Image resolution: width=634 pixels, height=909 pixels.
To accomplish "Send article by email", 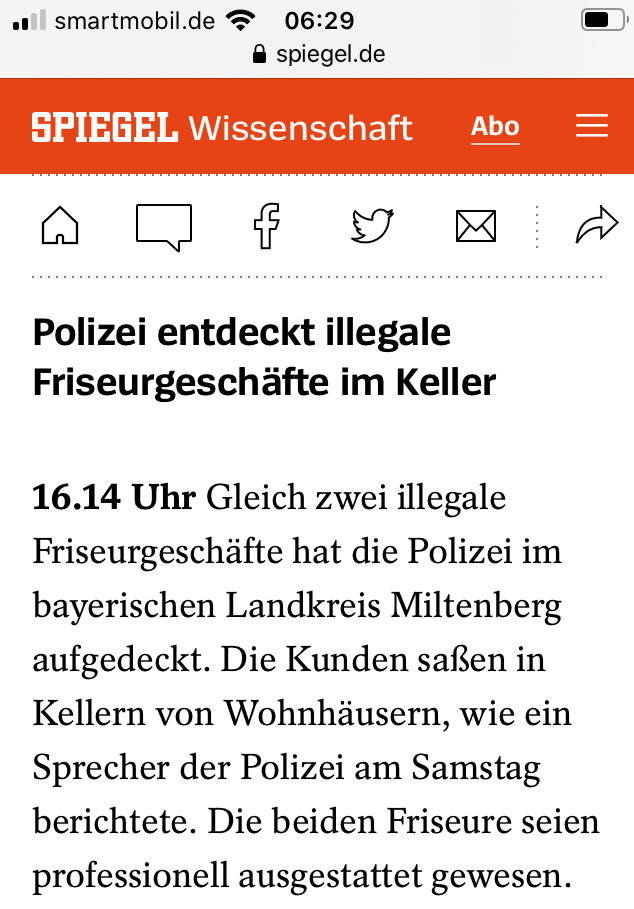I will [476, 227].
